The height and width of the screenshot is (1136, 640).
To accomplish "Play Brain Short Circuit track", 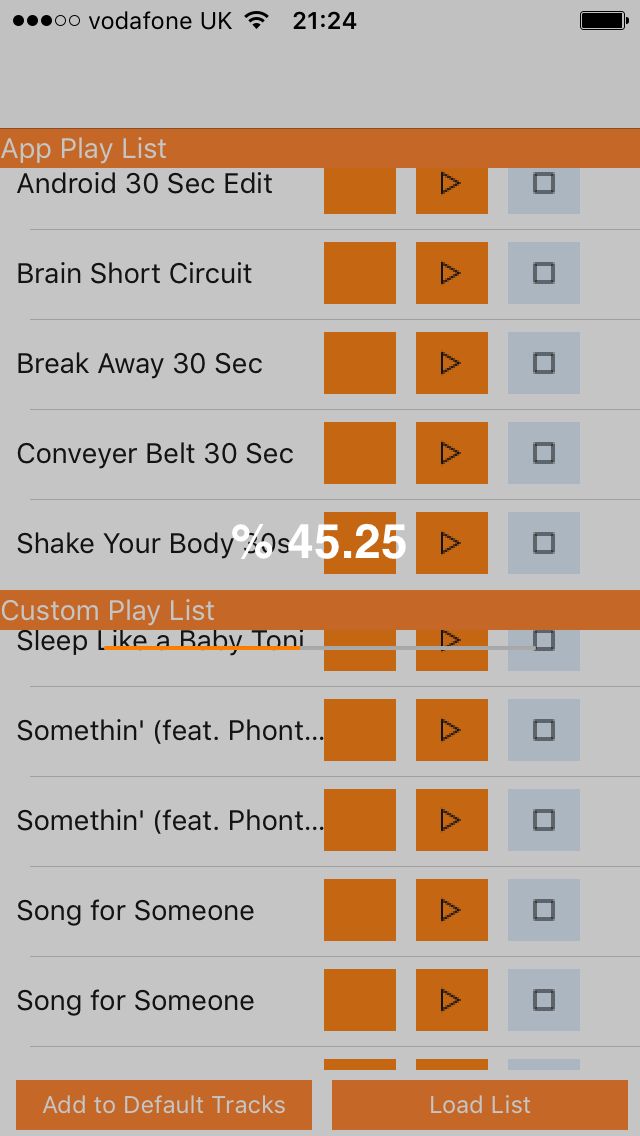I will 451,273.
